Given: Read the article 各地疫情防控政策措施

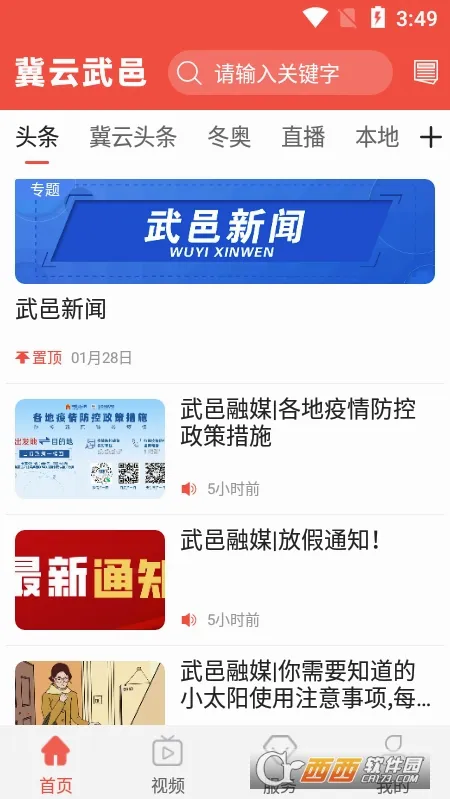Looking at the screenshot, I should 298,423.
